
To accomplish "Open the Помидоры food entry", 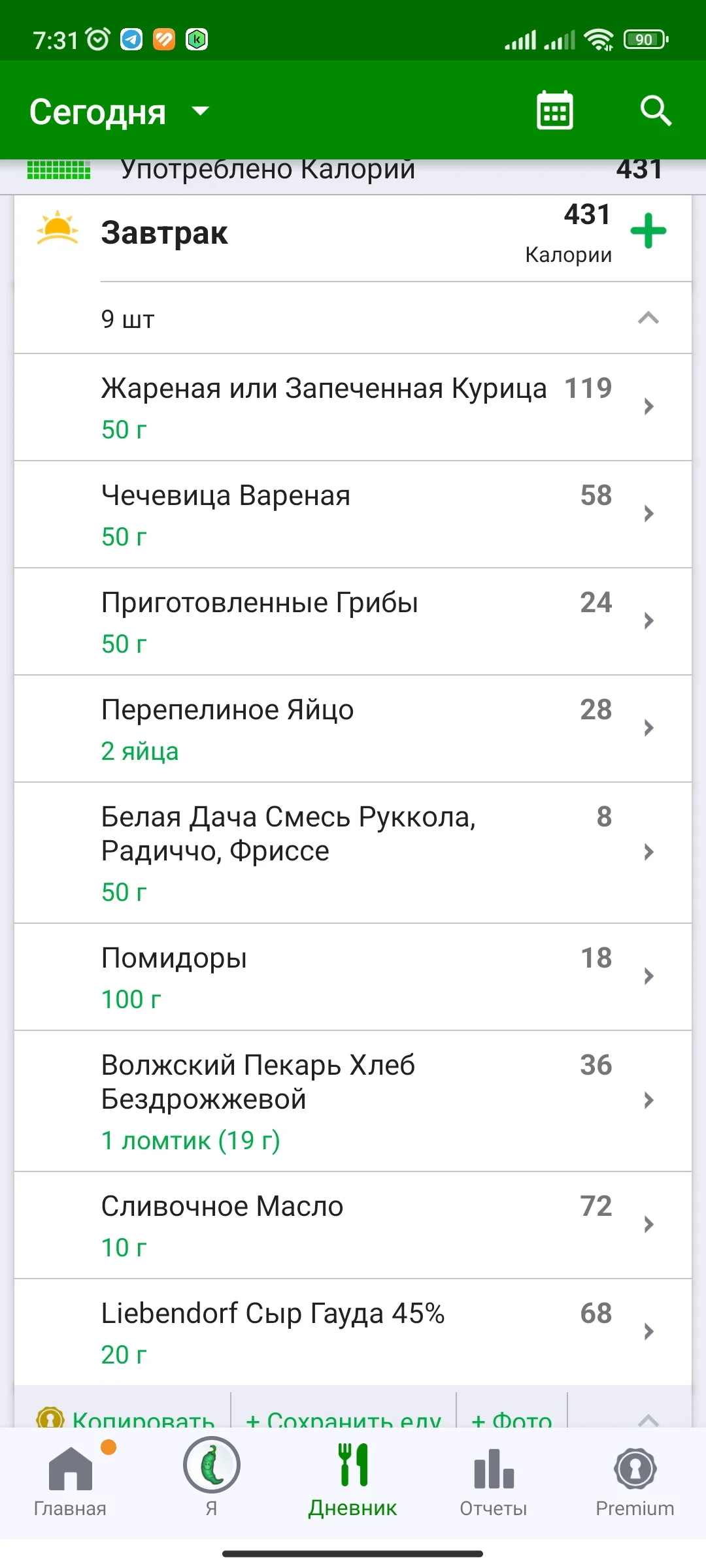I will [x=353, y=976].
